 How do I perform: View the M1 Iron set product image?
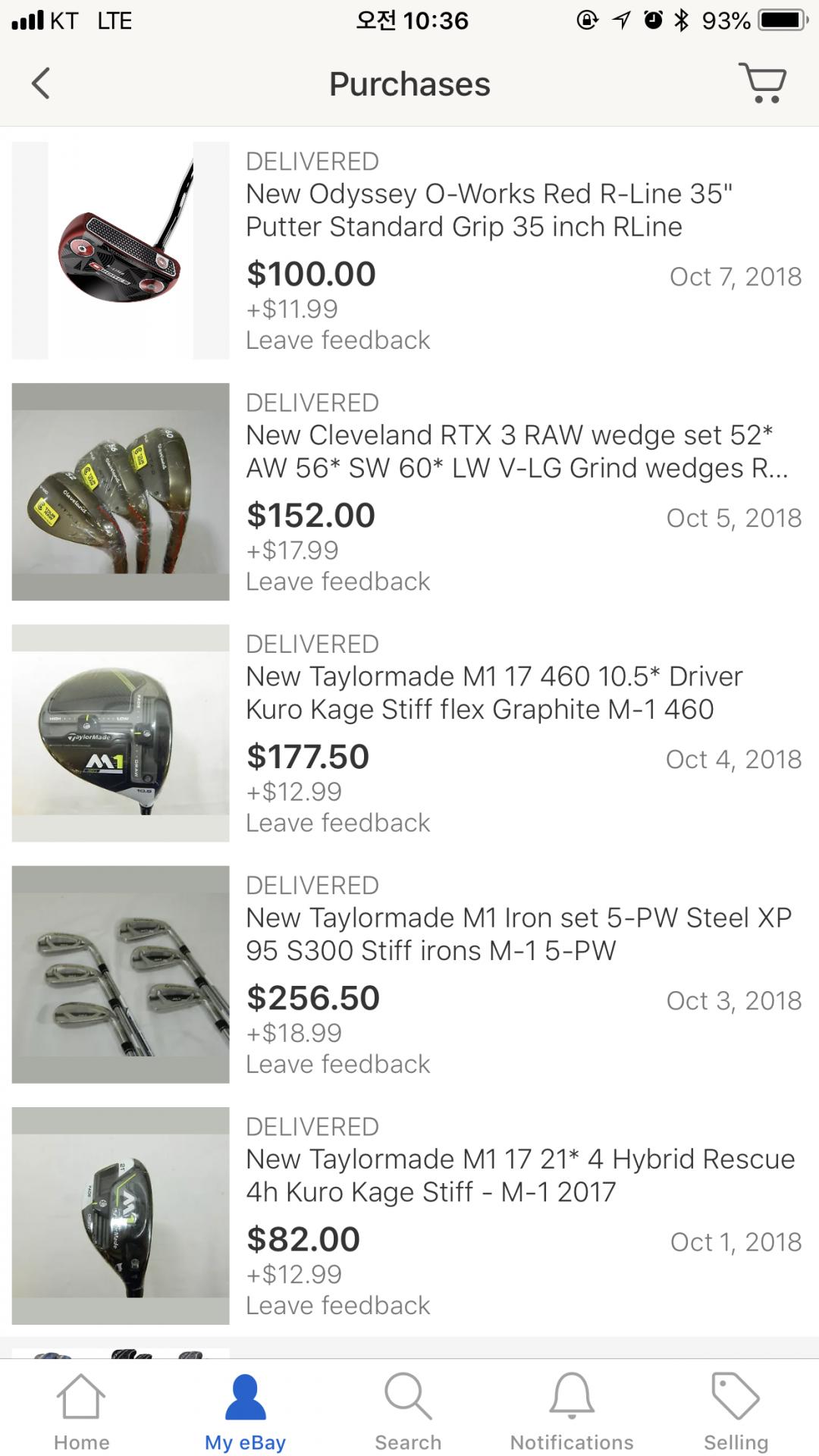click(121, 974)
